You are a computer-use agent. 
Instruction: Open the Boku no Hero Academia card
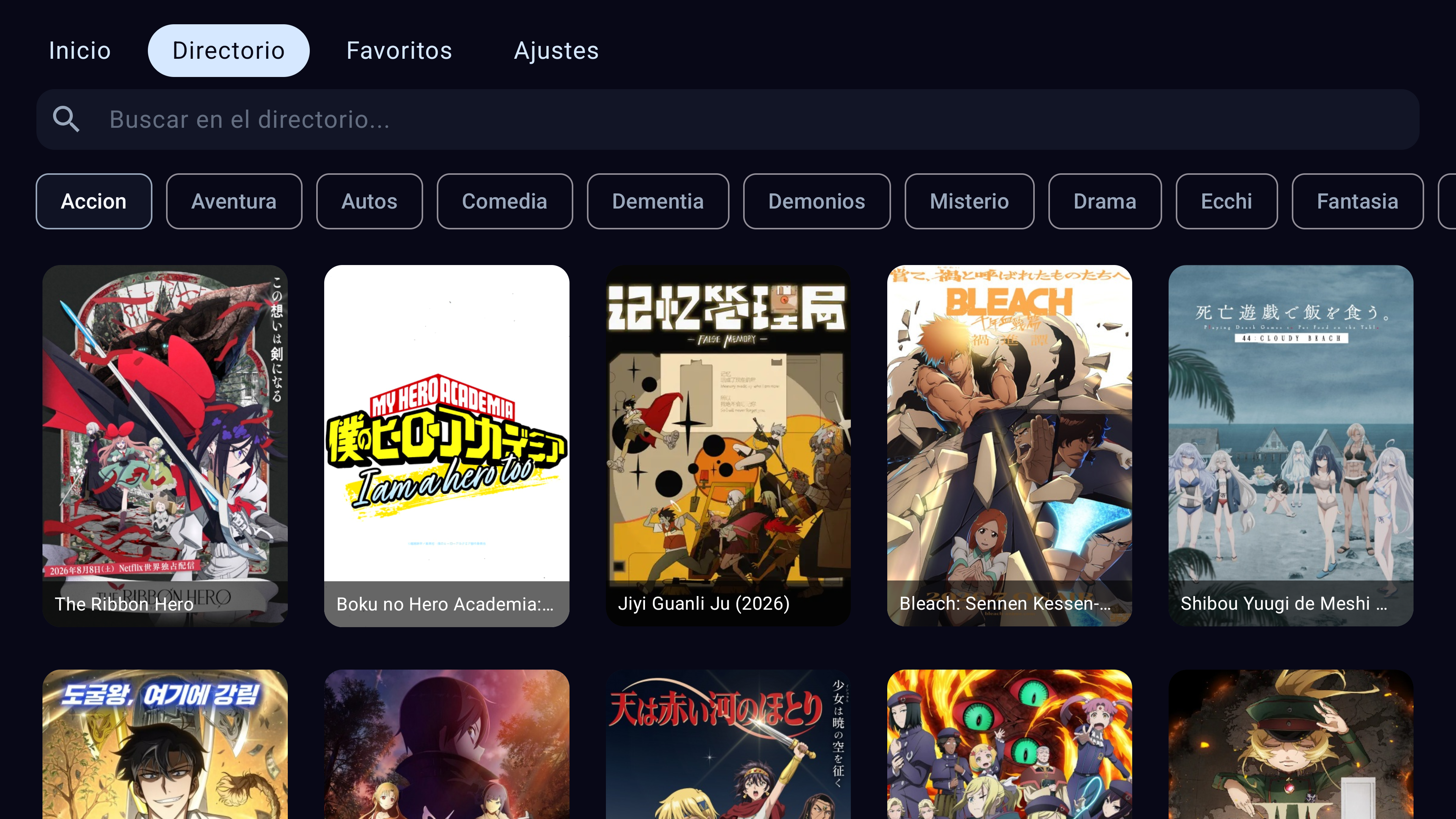(447, 446)
